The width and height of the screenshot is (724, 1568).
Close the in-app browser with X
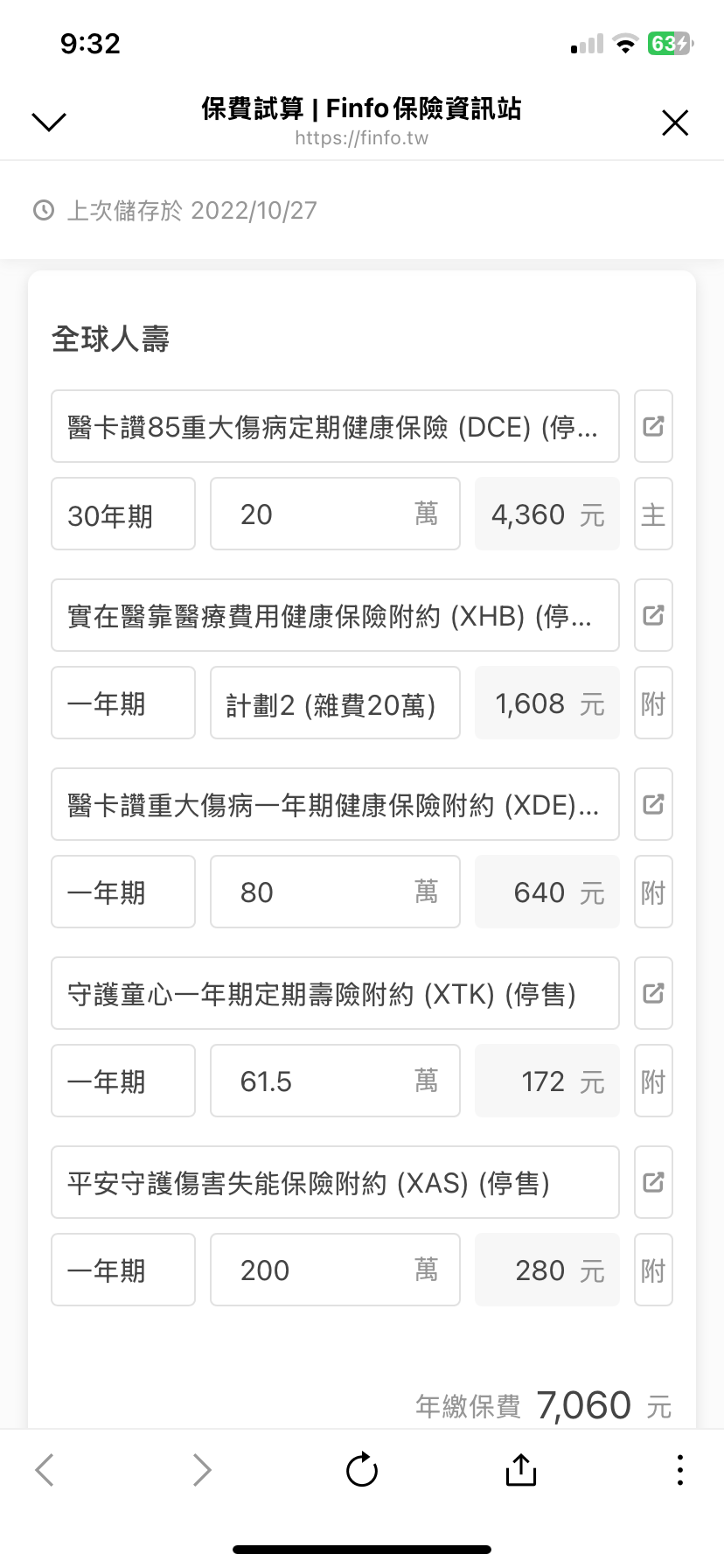[x=675, y=122]
